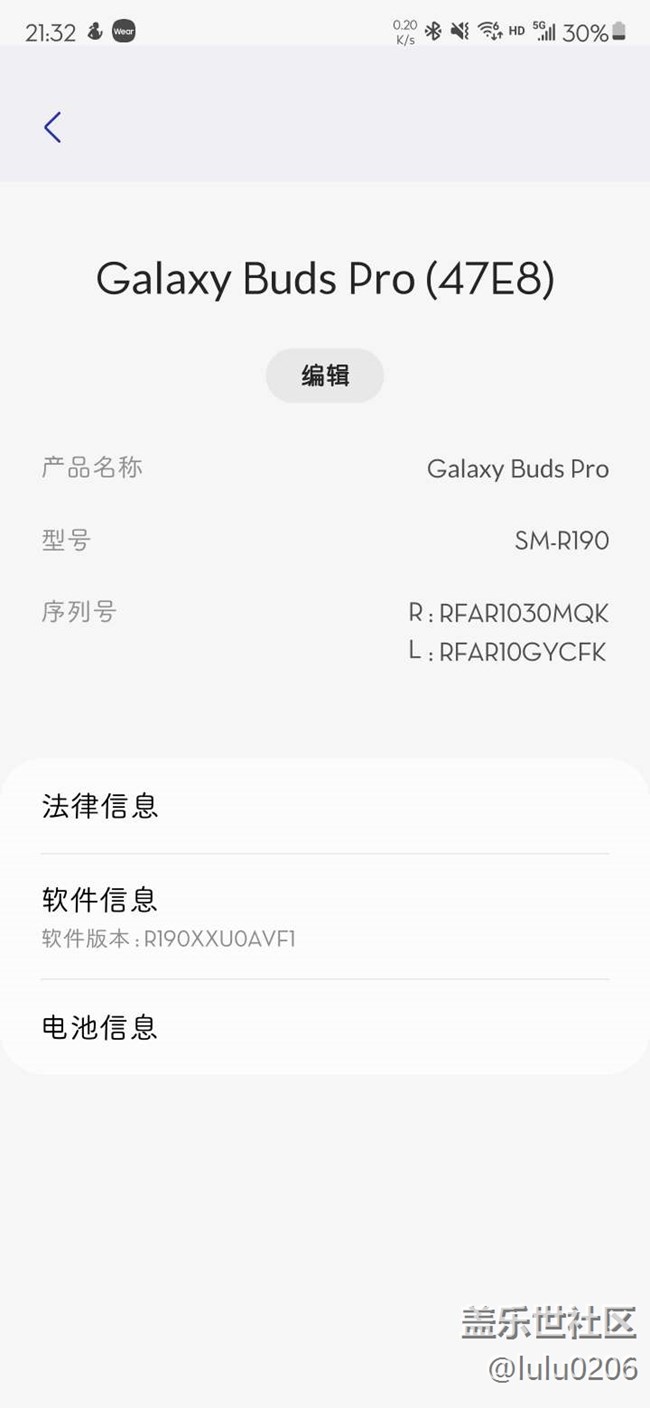Tap the 编辑 button to rename earbuds
This screenshot has width=650, height=1408.
click(x=325, y=376)
